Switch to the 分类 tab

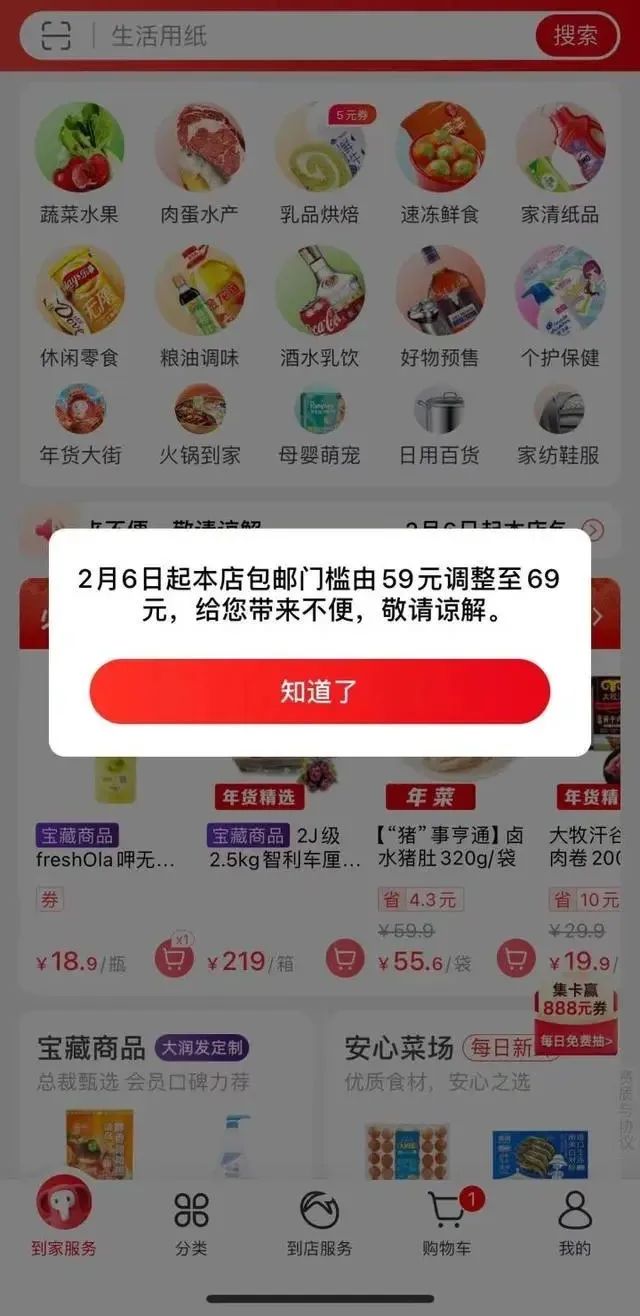pos(191,1222)
